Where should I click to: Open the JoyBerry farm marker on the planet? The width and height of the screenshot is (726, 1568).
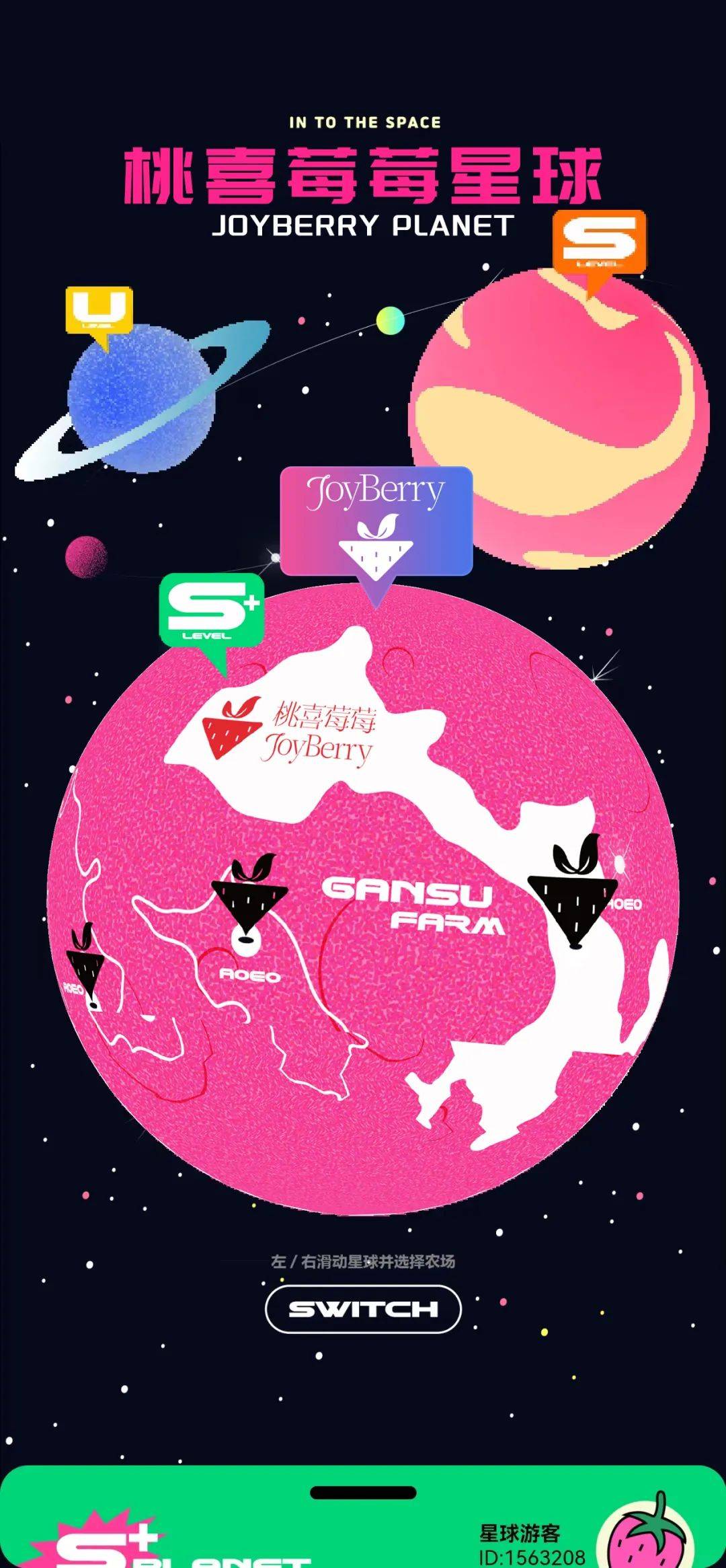pyautogui.click(x=376, y=522)
